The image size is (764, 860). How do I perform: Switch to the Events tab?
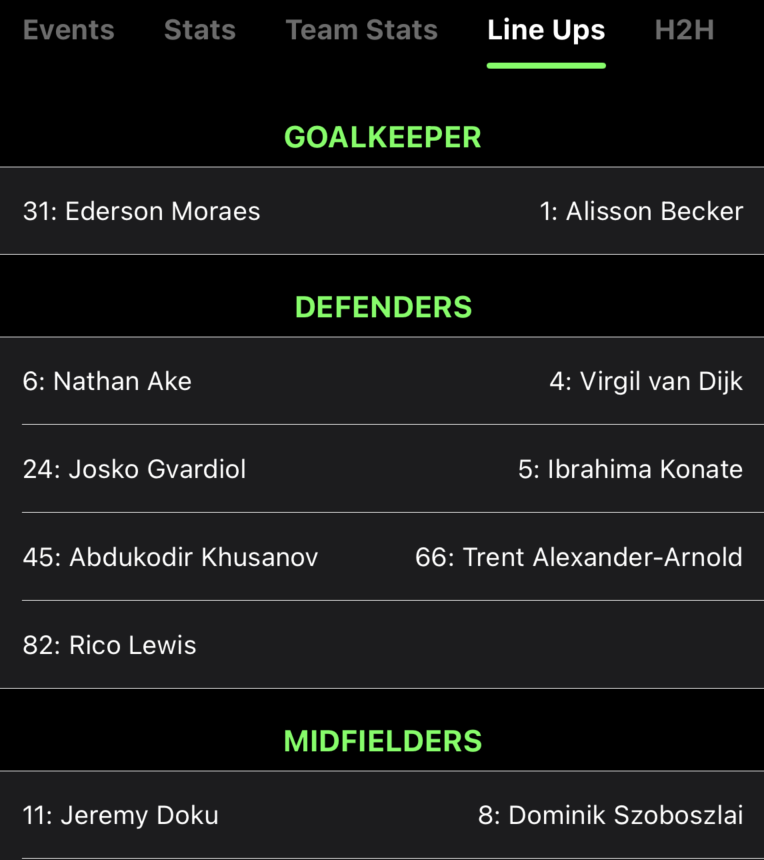coord(68,30)
